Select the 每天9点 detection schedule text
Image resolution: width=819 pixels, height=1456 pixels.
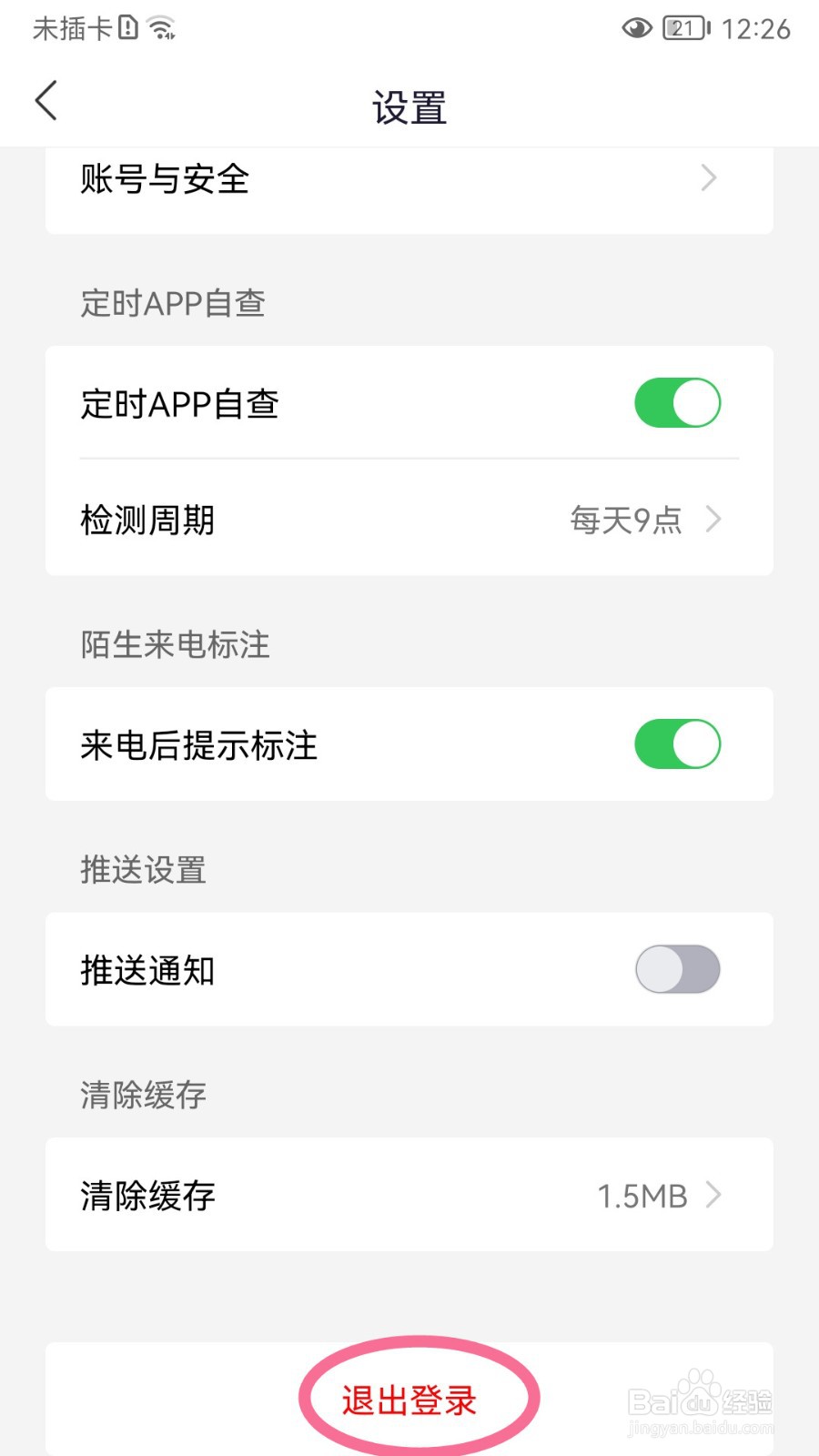(x=625, y=520)
